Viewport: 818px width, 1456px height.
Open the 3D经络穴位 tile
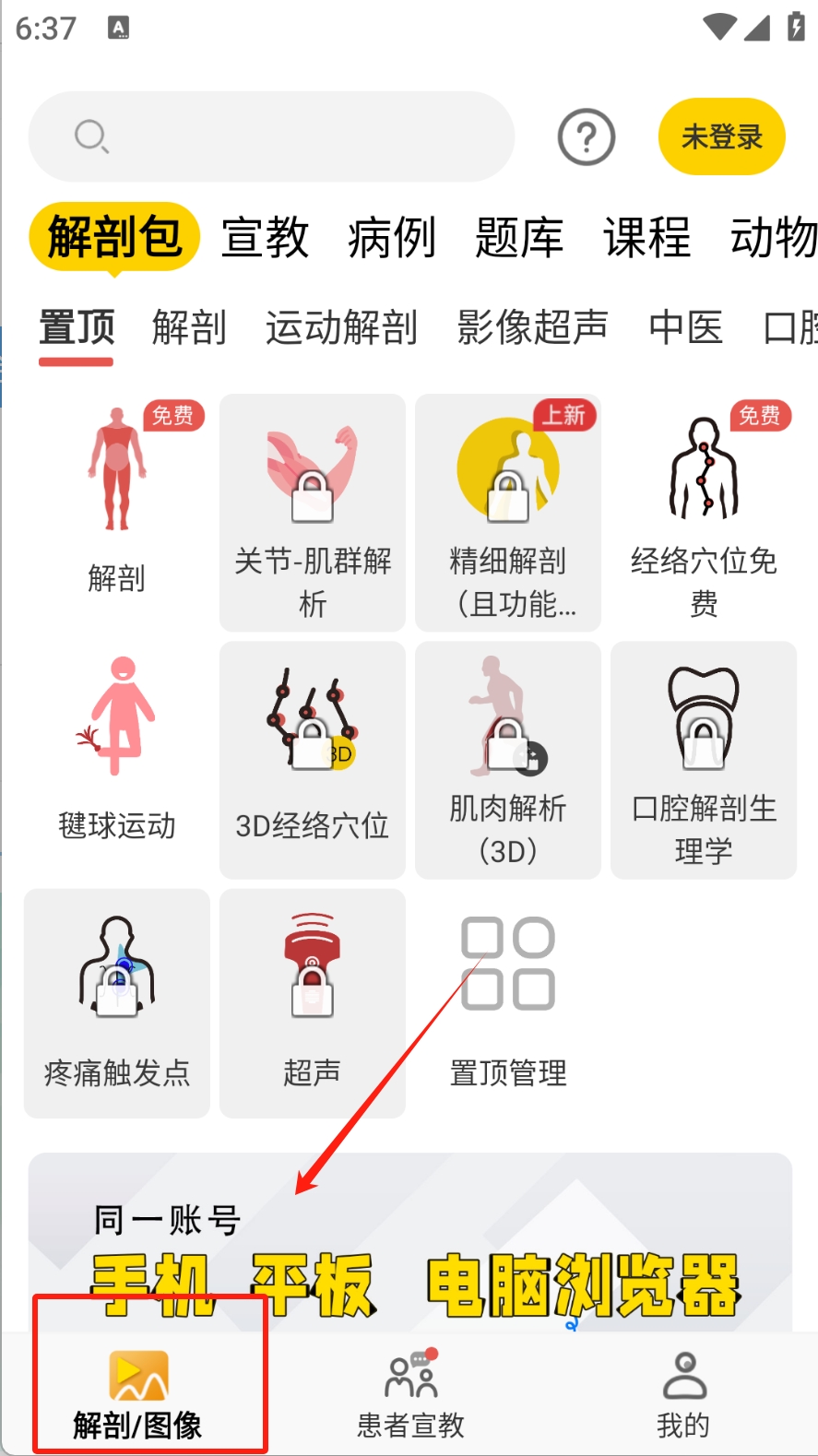(x=313, y=760)
